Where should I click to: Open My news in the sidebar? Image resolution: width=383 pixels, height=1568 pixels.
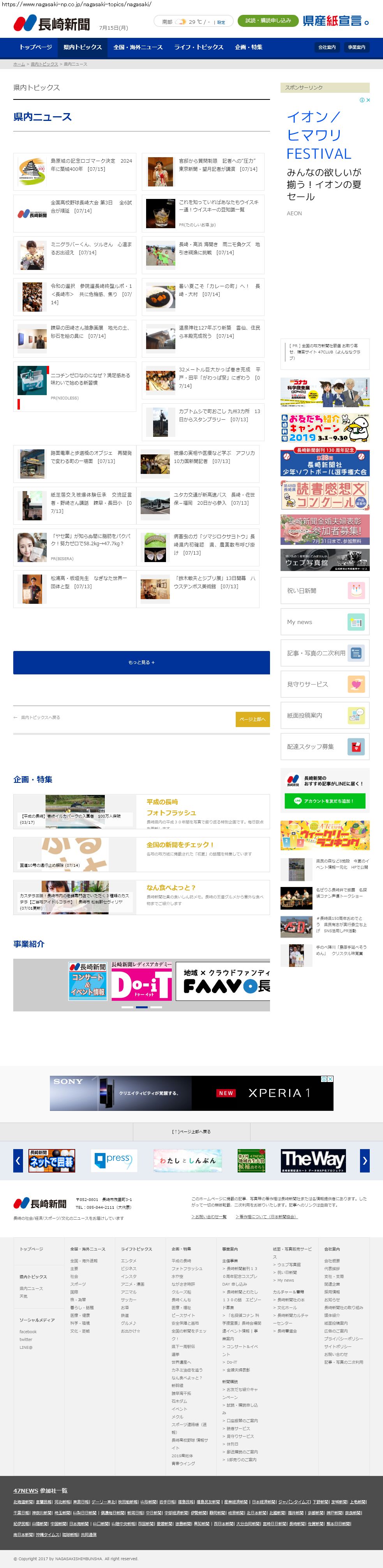[325, 621]
